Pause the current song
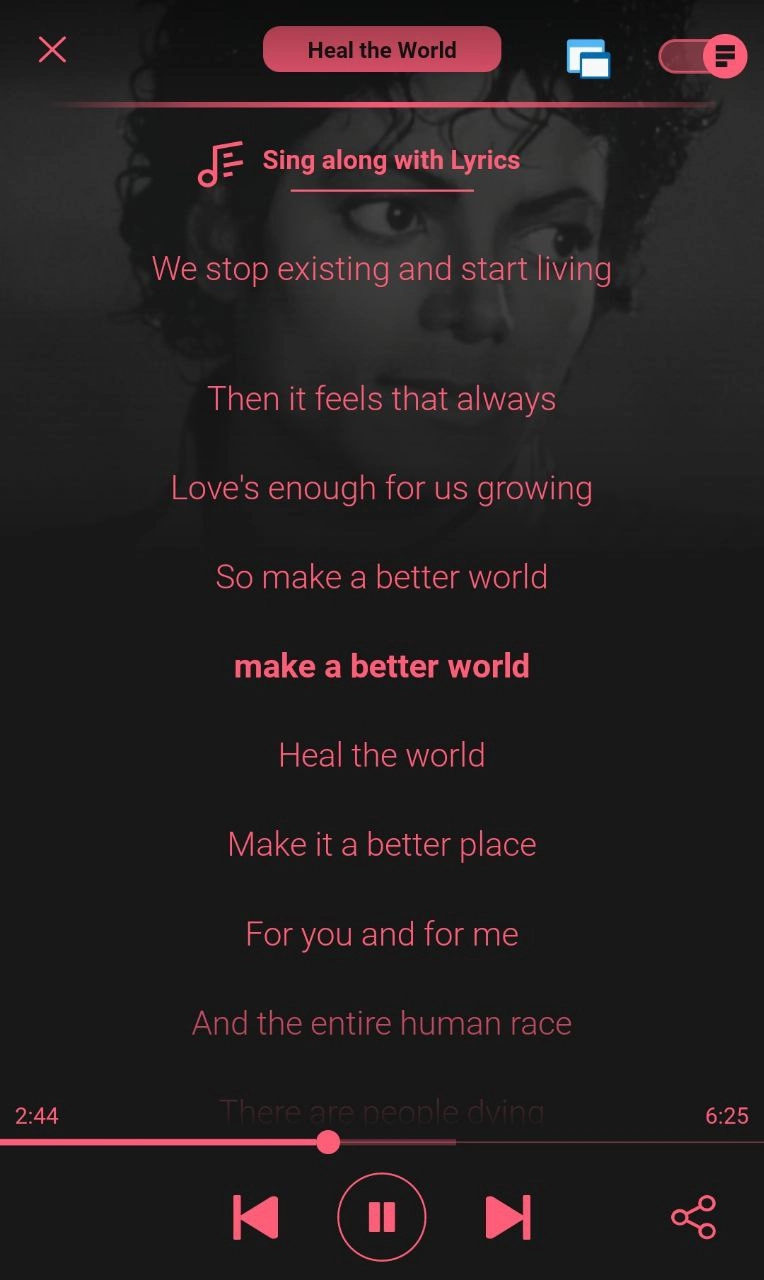764x1280 pixels. coord(382,1217)
